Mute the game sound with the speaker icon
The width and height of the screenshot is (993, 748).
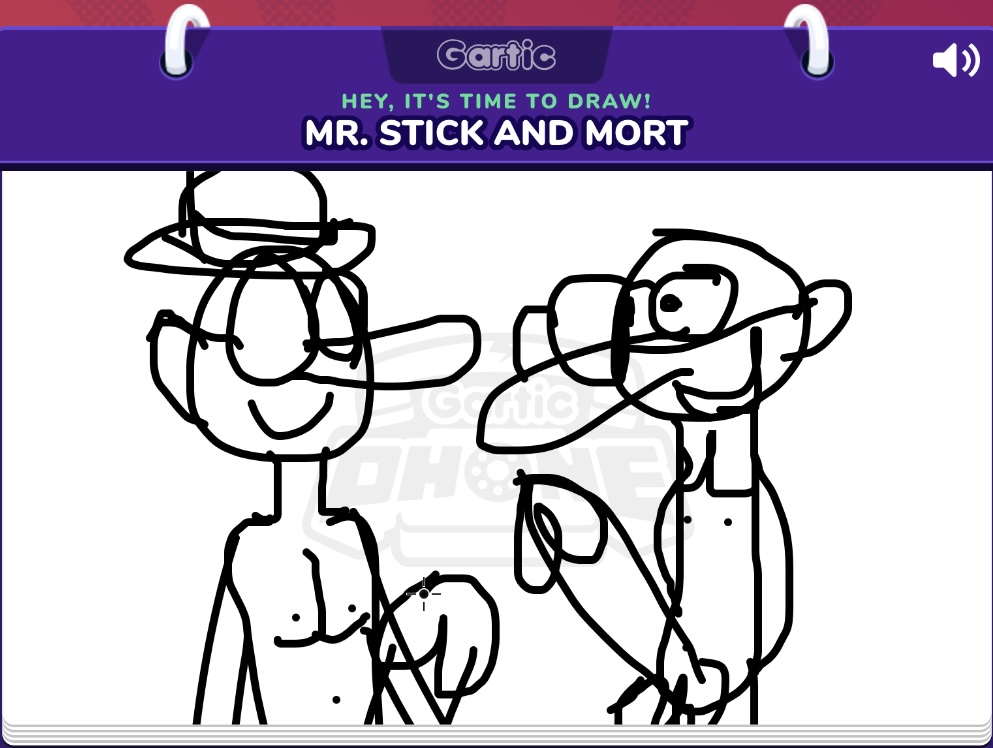(955, 61)
